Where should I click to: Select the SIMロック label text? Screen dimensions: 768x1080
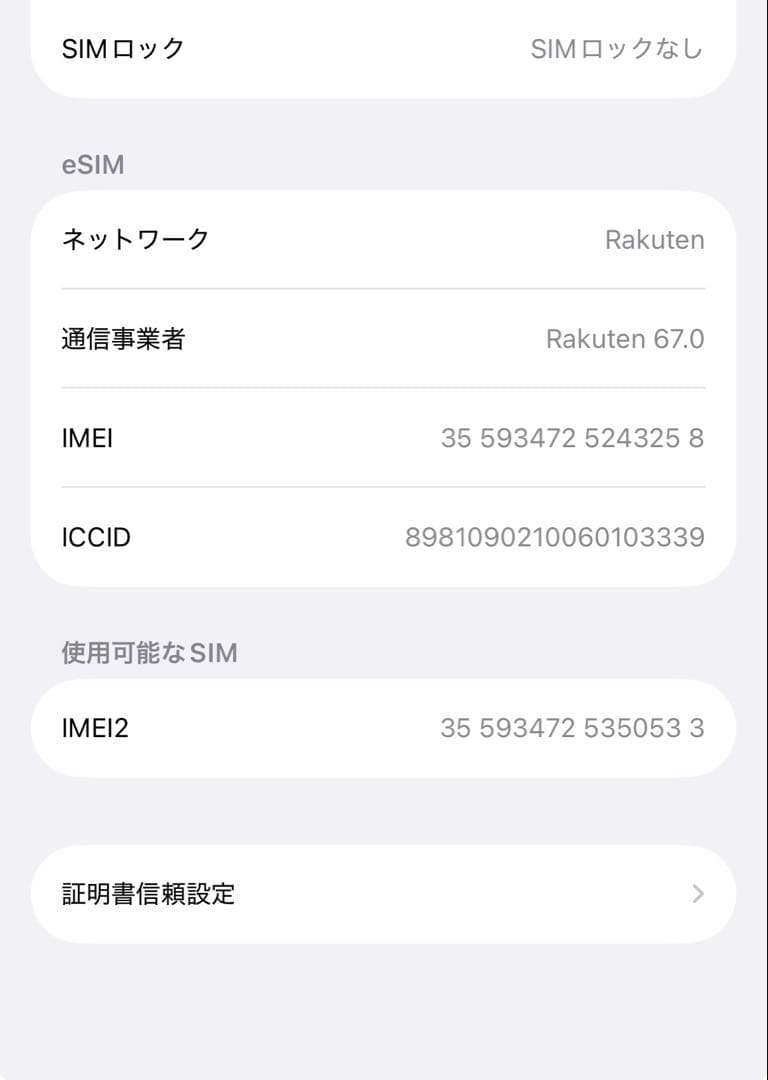click(x=122, y=46)
